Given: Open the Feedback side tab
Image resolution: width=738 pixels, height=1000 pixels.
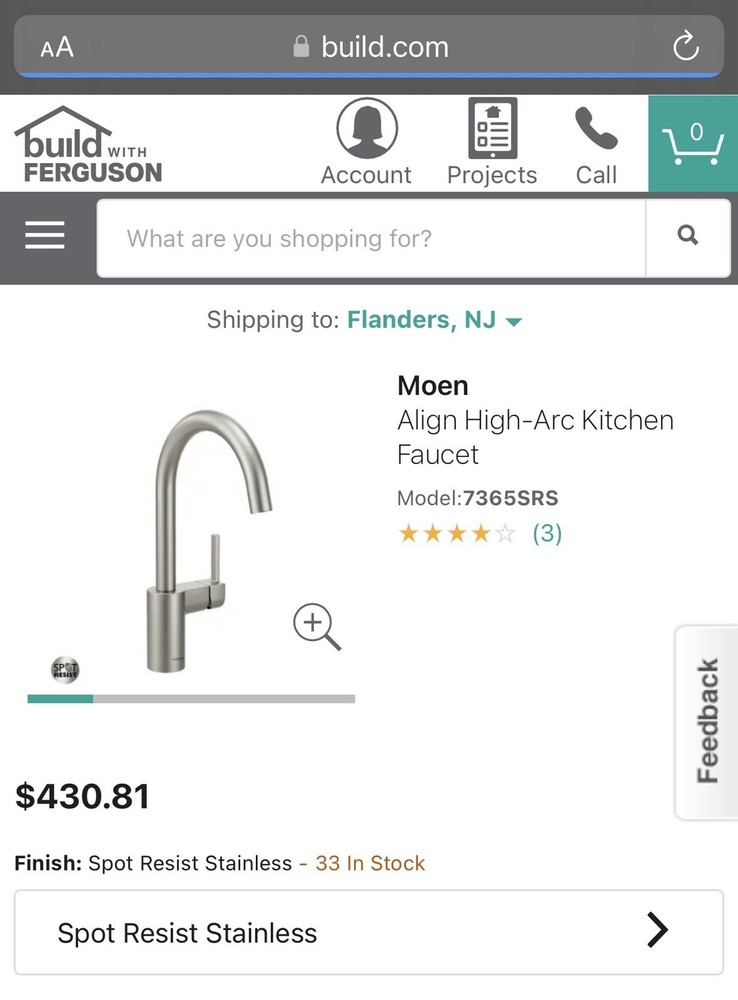Looking at the screenshot, I should pyautogui.click(x=708, y=721).
